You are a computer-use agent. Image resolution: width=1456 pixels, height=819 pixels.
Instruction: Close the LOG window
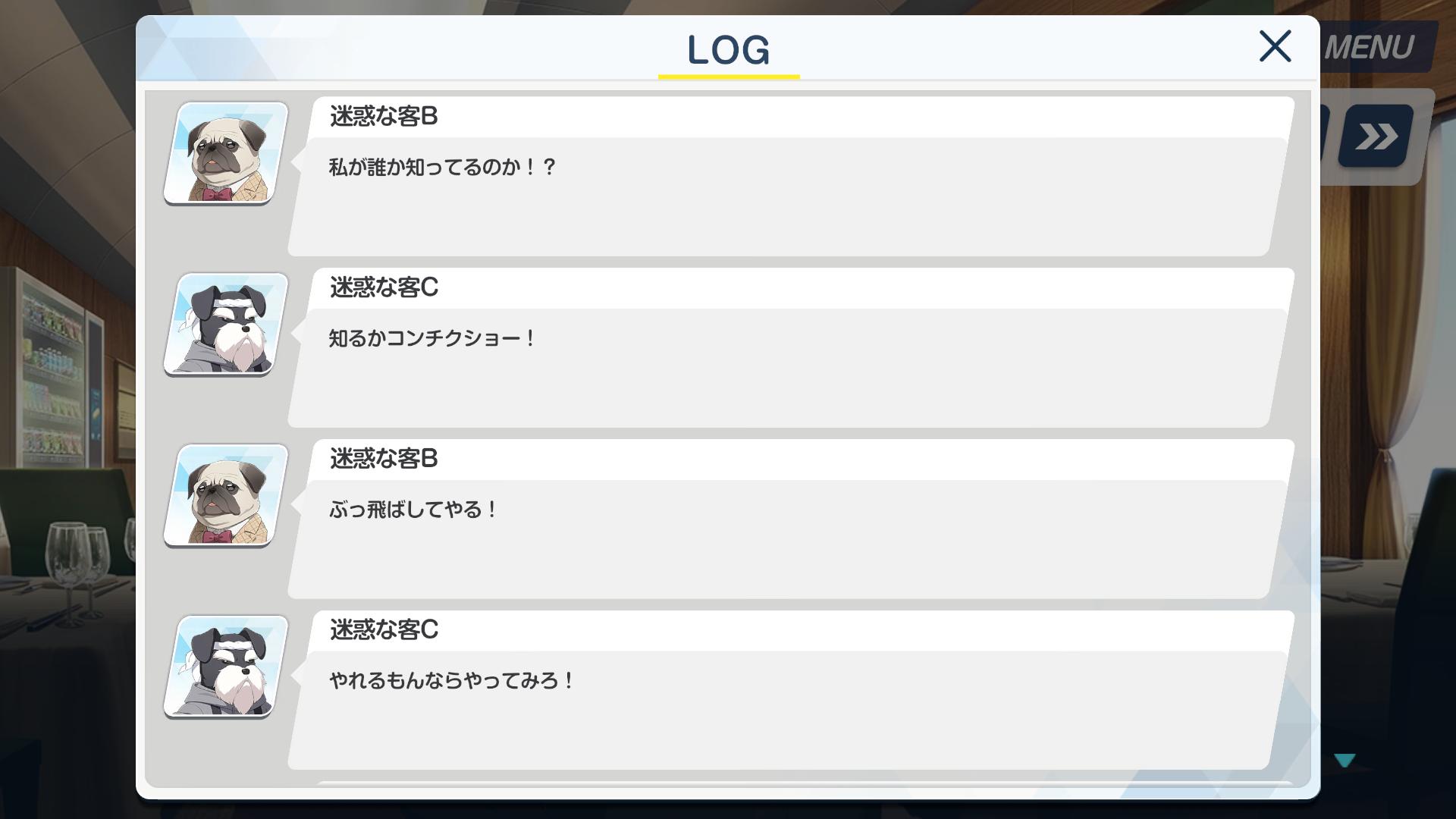[x=1275, y=46]
